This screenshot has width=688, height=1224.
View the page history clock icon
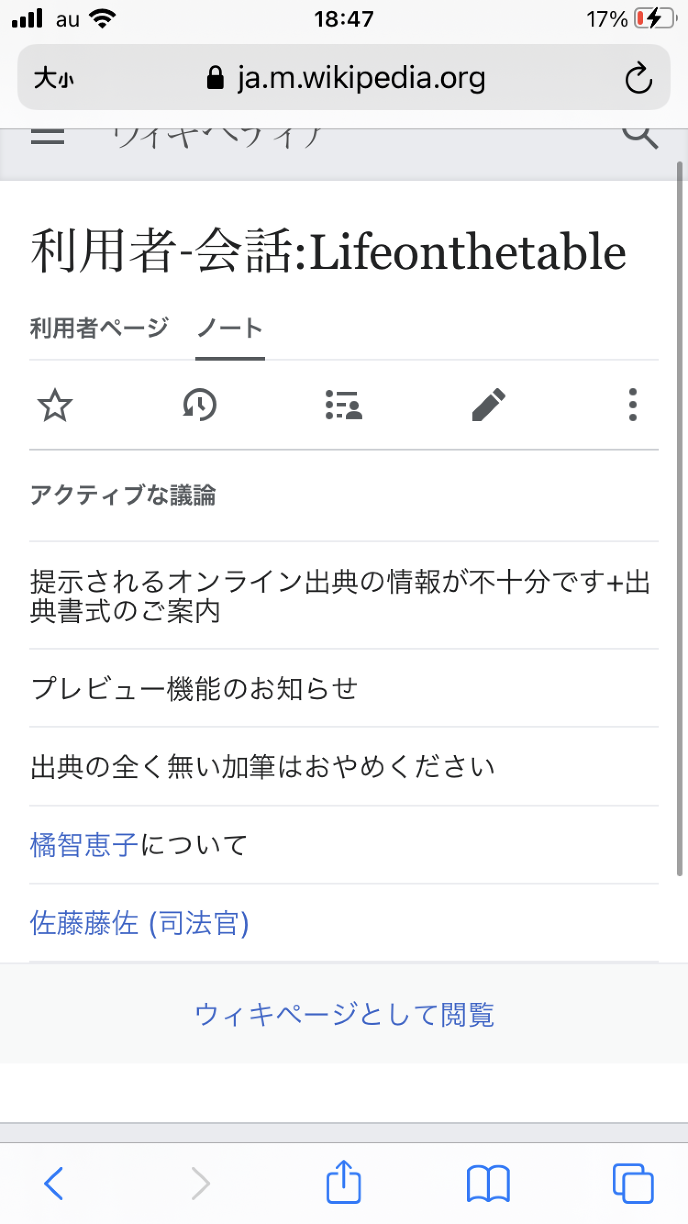(x=199, y=405)
